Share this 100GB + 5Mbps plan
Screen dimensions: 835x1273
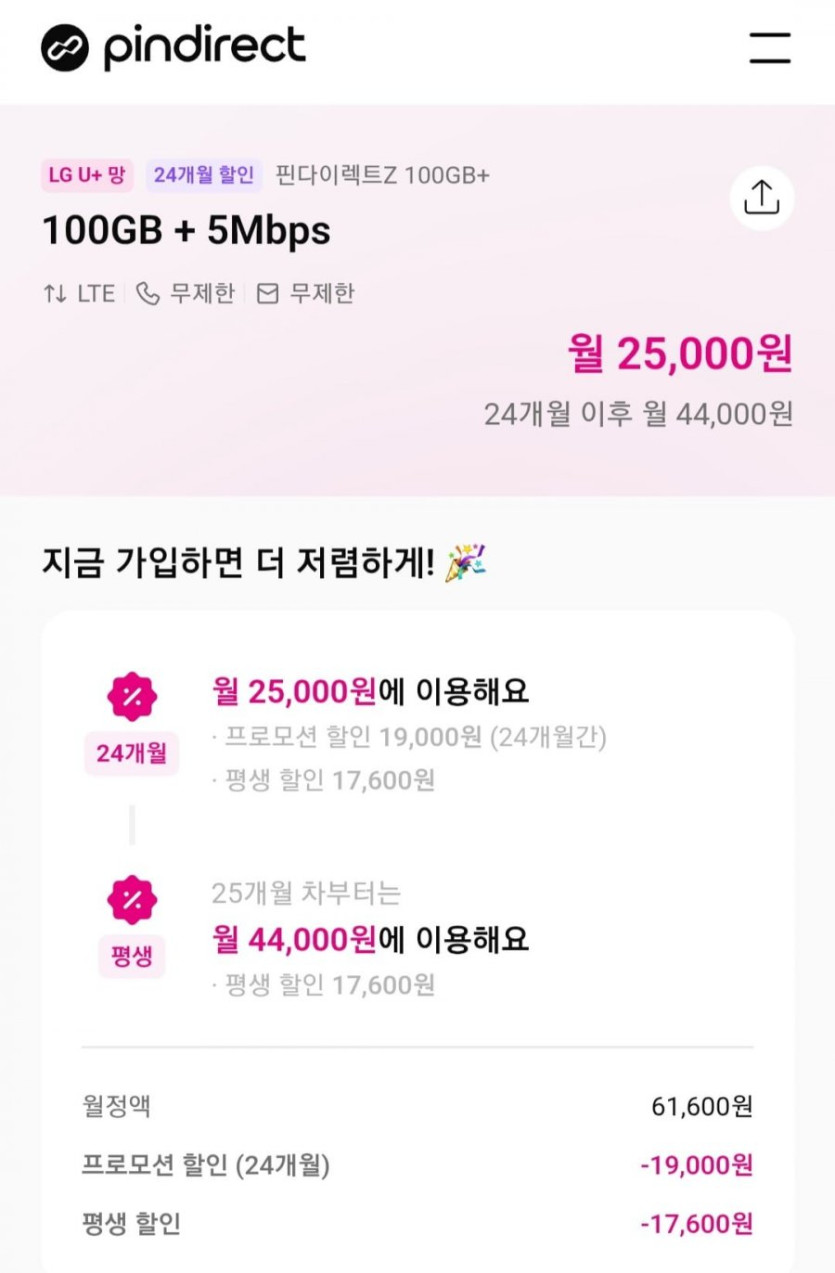(x=761, y=198)
